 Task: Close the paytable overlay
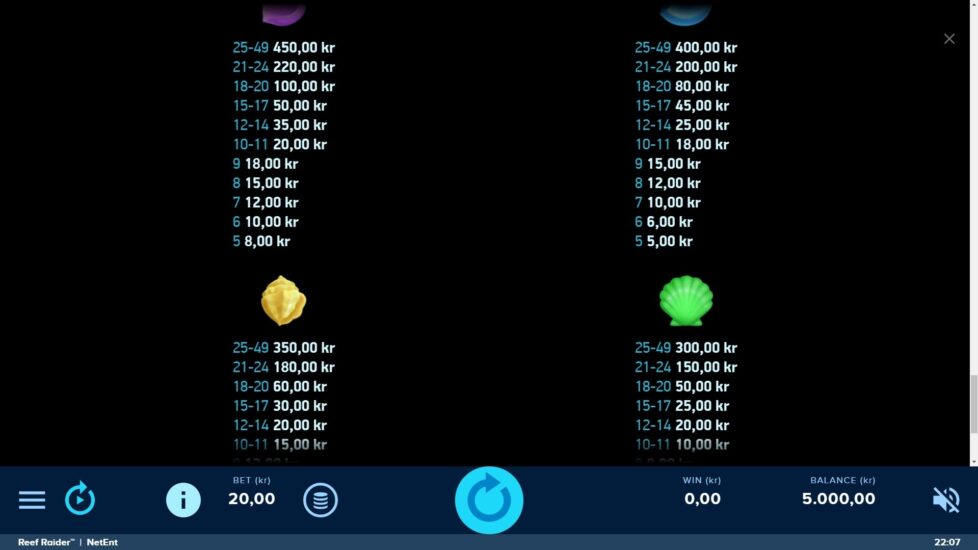[x=949, y=39]
